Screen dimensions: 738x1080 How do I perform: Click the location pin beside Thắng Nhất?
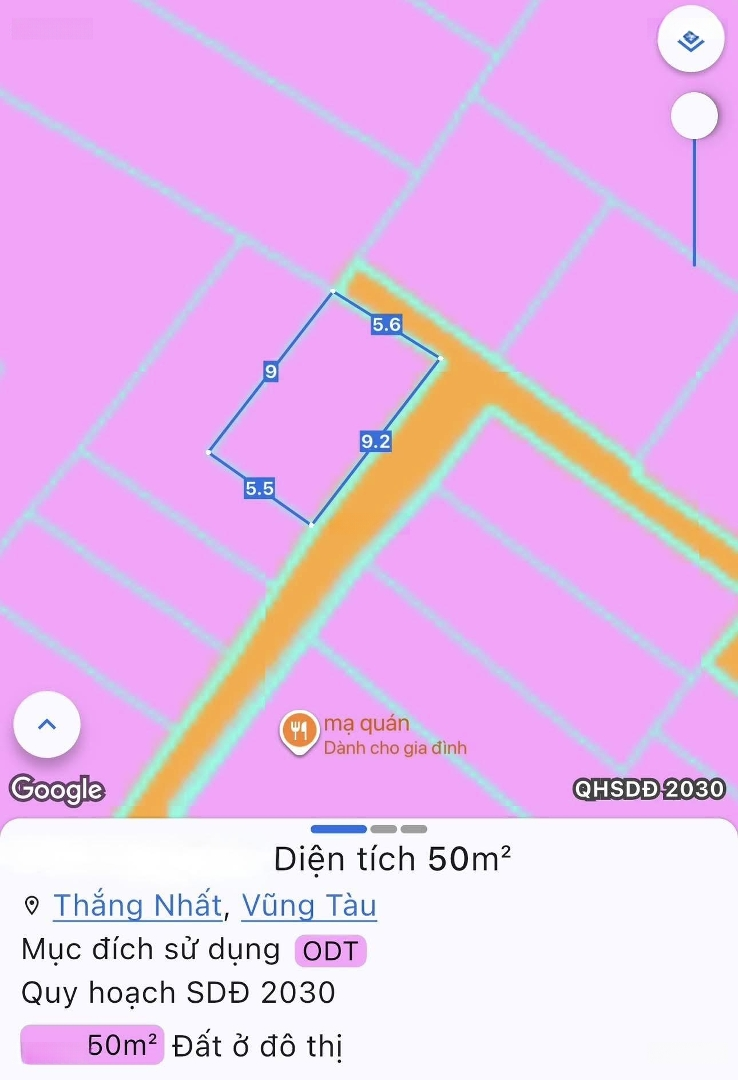32,906
